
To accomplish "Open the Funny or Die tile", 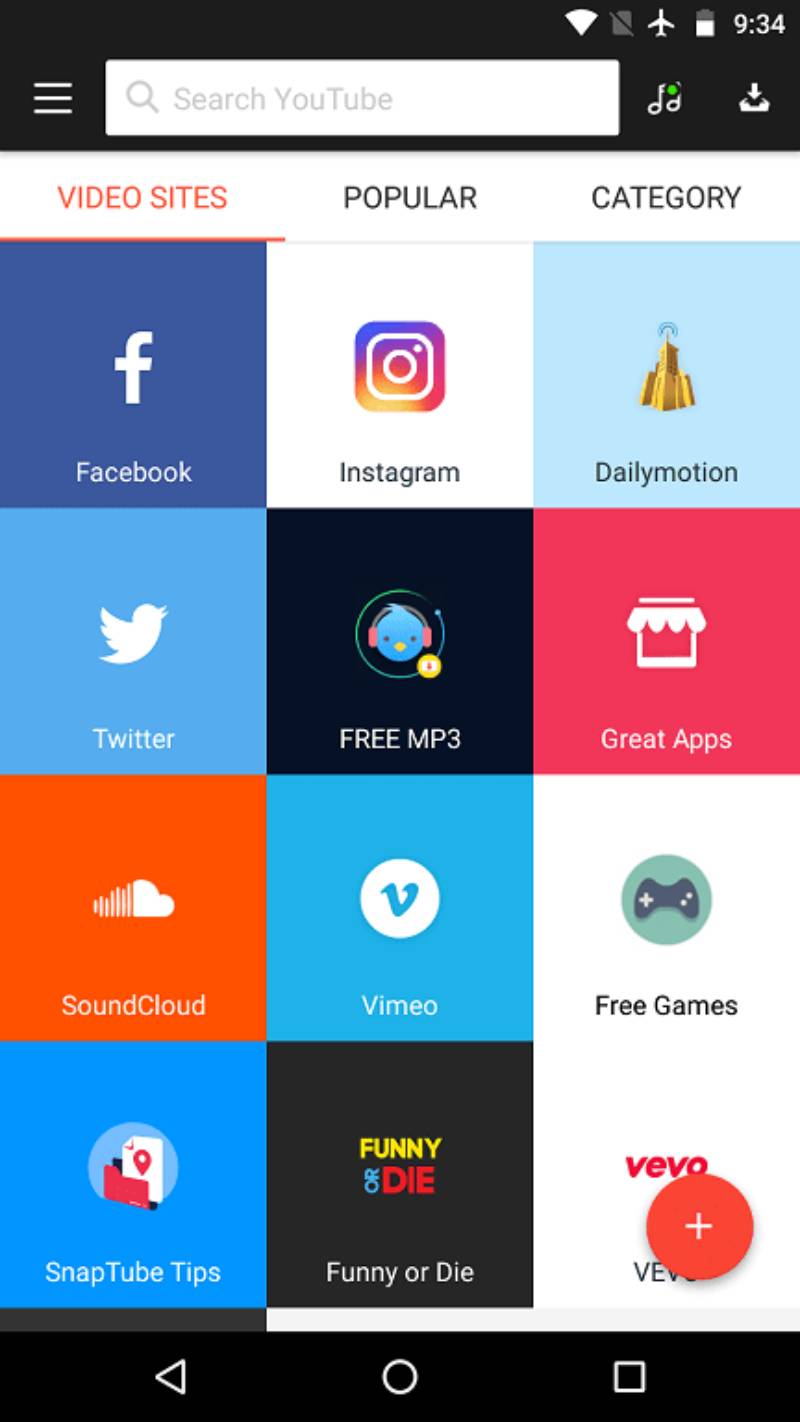I will pos(399,1174).
